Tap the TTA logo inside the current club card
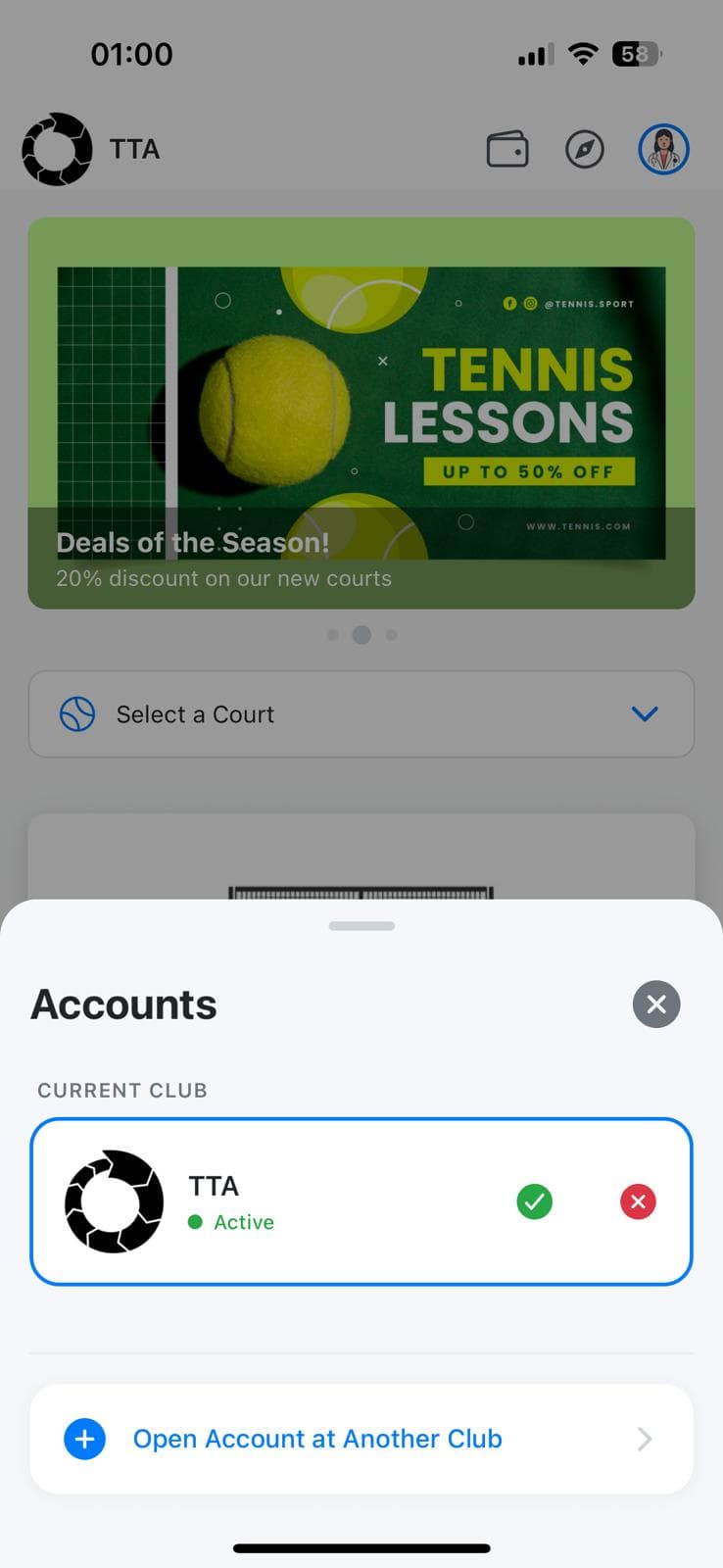Image resolution: width=723 pixels, height=1568 pixels. tap(114, 1201)
